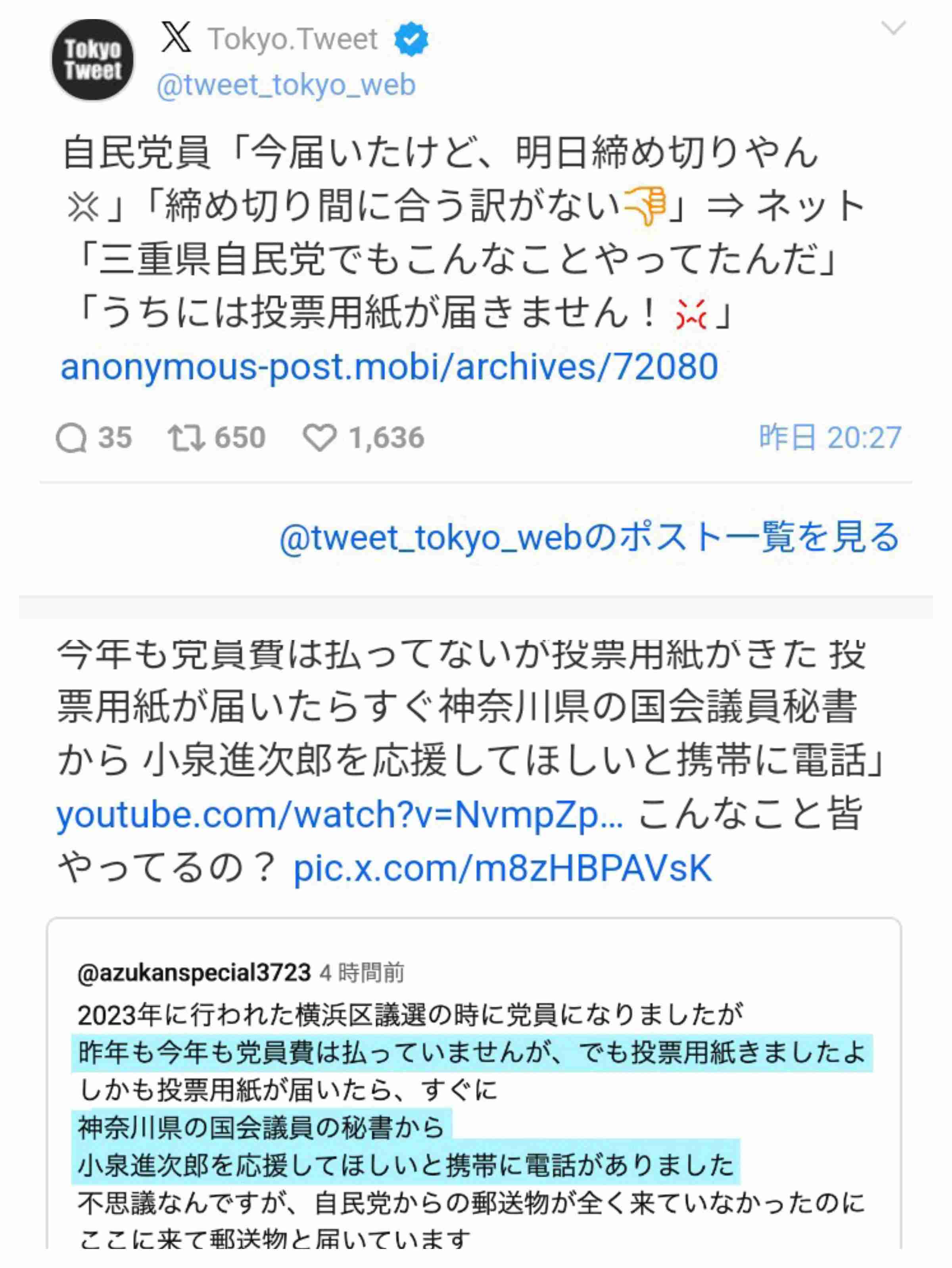This screenshot has height=1268, width=952.
Task: Open the @tweet_tokyo_web handle link
Action: tap(286, 85)
